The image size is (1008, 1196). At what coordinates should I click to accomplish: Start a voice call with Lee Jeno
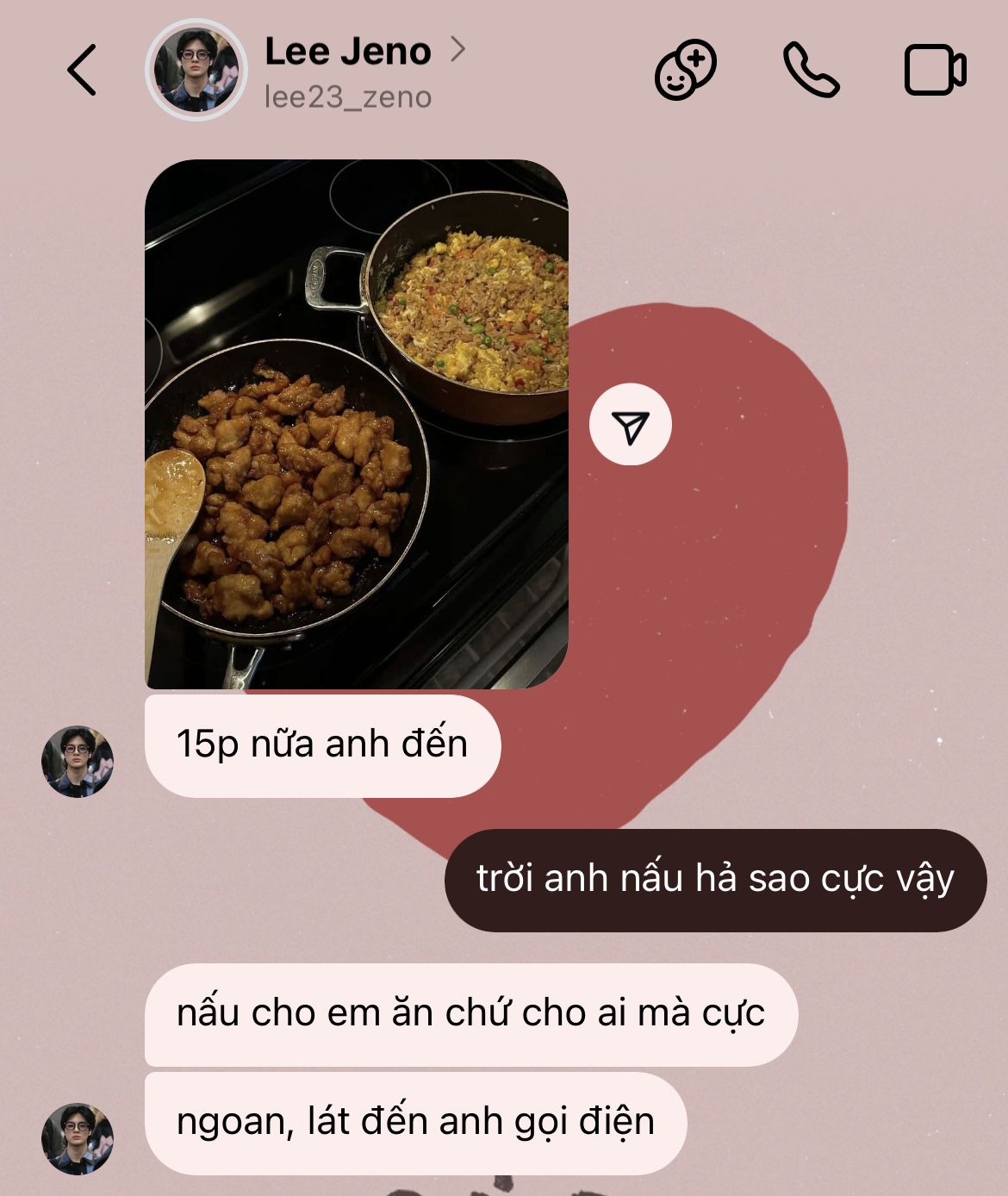tap(810, 70)
